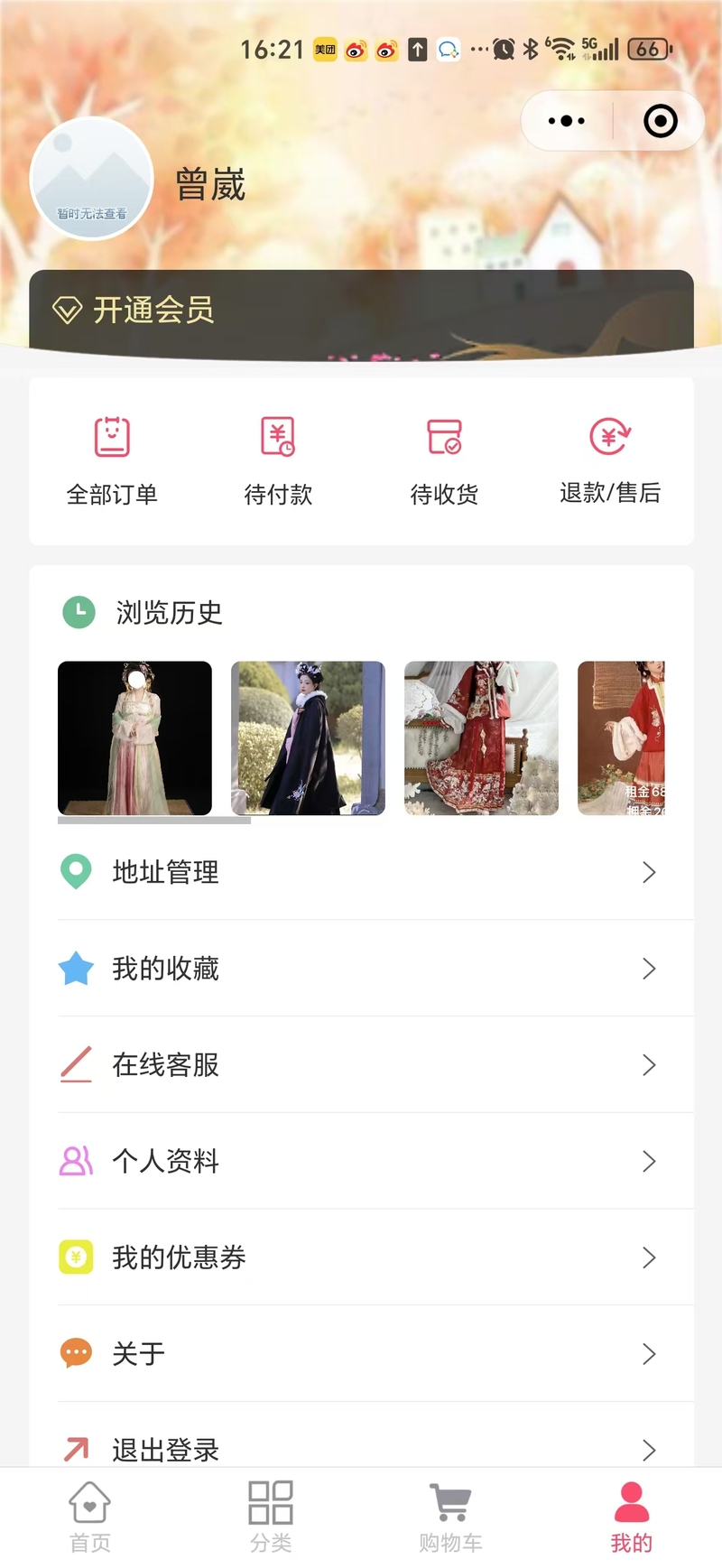Tap the profile avatar picture

tap(92, 179)
